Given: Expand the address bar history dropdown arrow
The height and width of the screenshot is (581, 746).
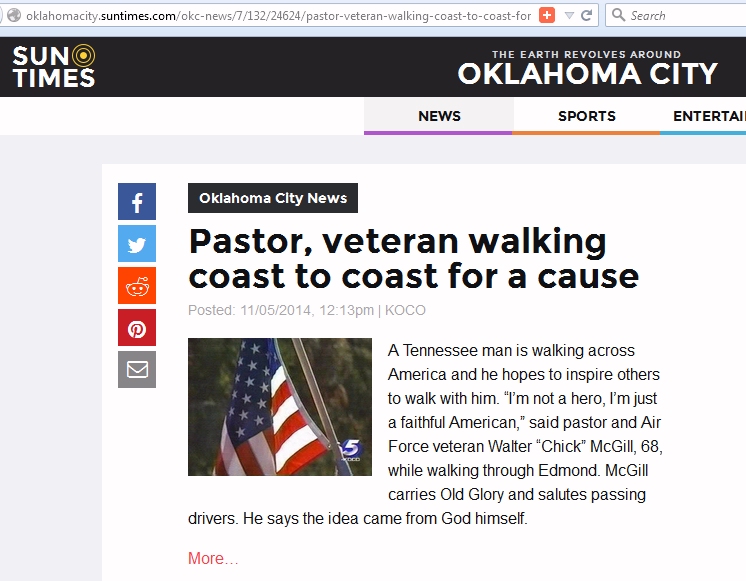Looking at the screenshot, I should click(568, 15).
